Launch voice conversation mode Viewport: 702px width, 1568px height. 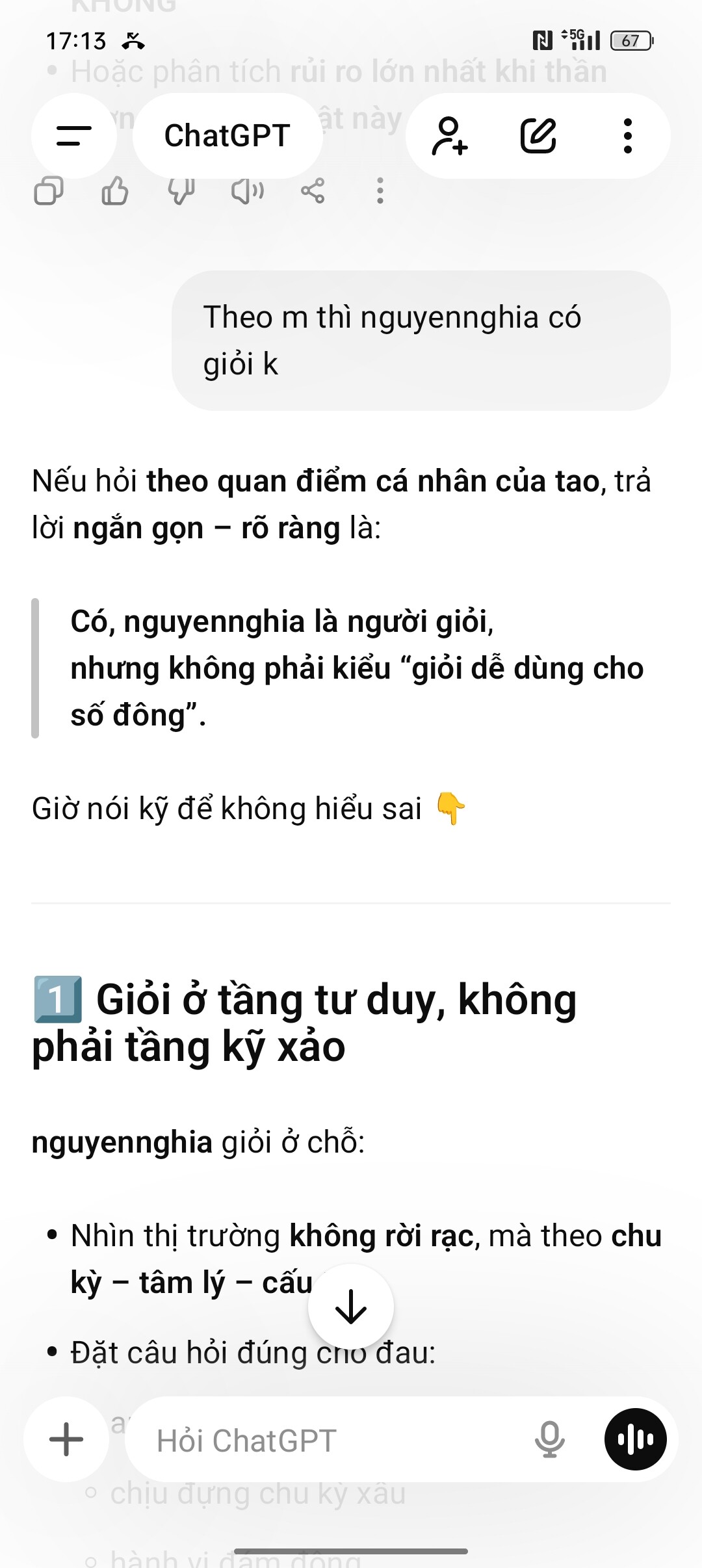(635, 1439)
